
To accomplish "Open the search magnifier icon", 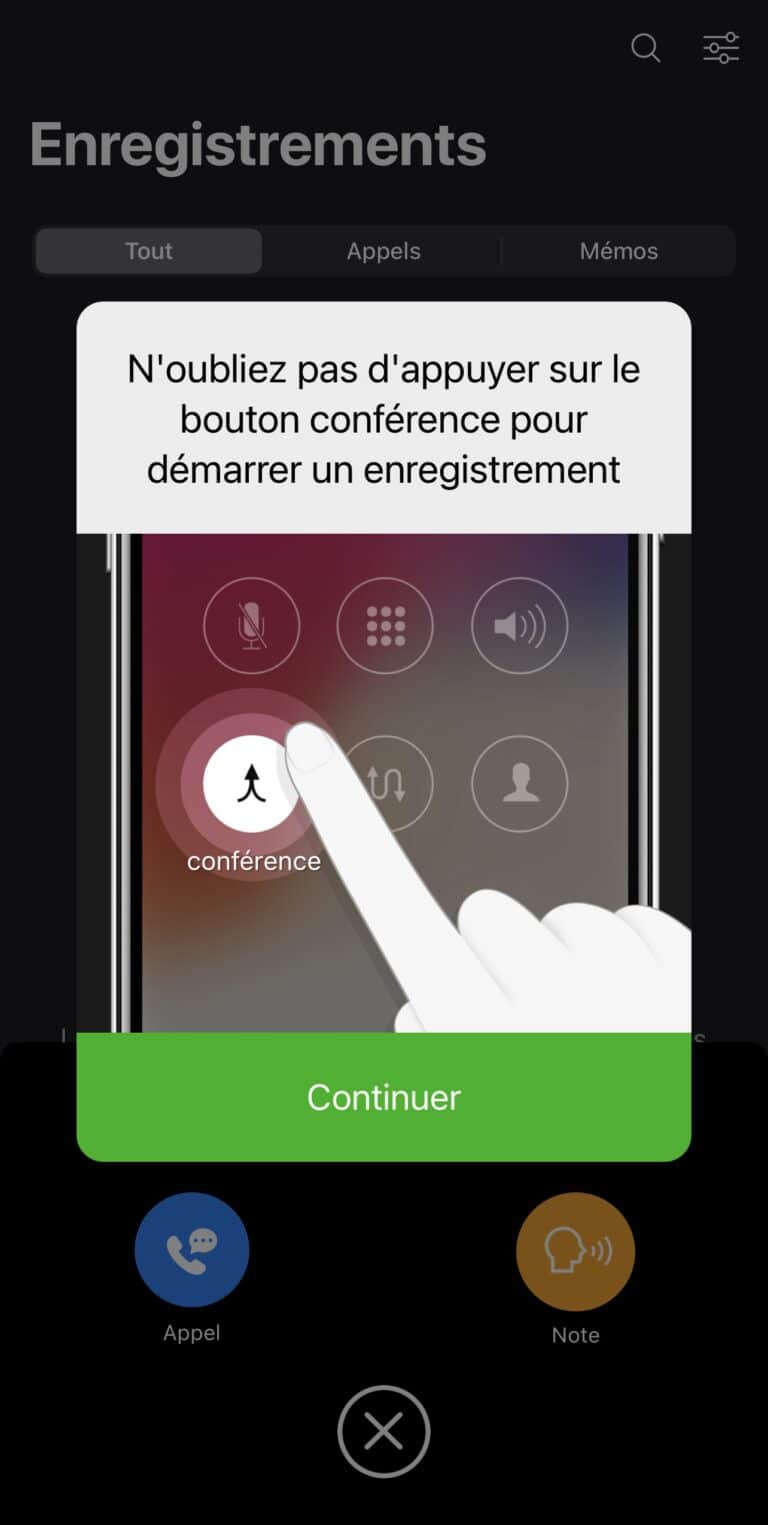I will click(646, 48).
